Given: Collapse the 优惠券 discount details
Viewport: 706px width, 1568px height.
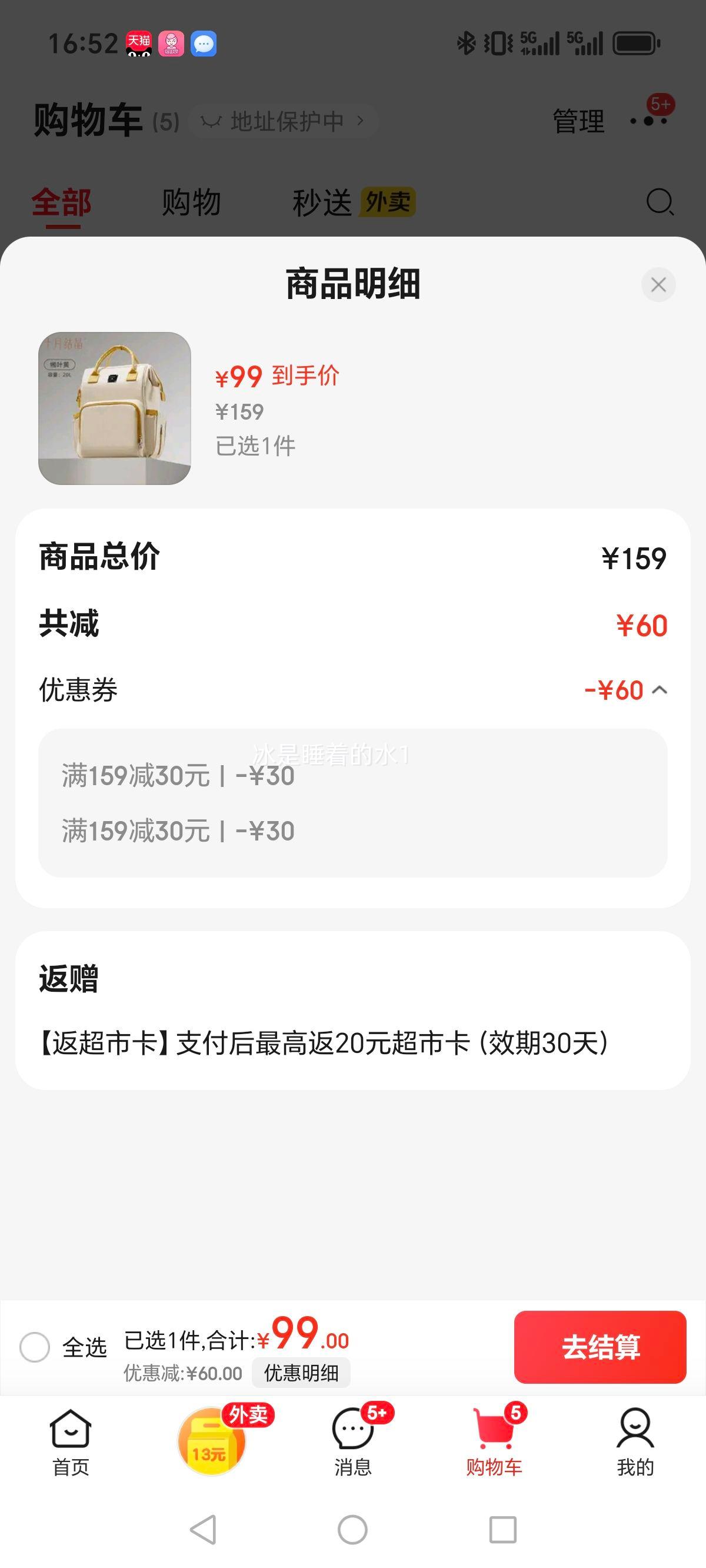Looking at the screenshot, I should coord(659,690).
